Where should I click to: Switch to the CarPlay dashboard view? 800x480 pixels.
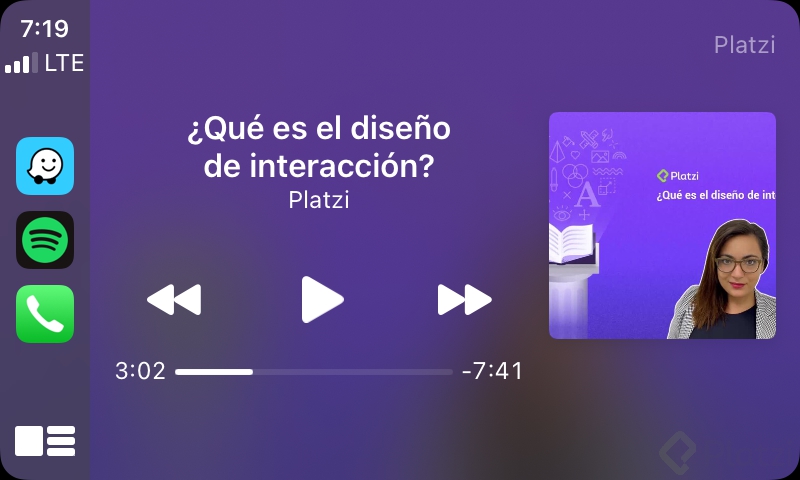click(45, 441)
